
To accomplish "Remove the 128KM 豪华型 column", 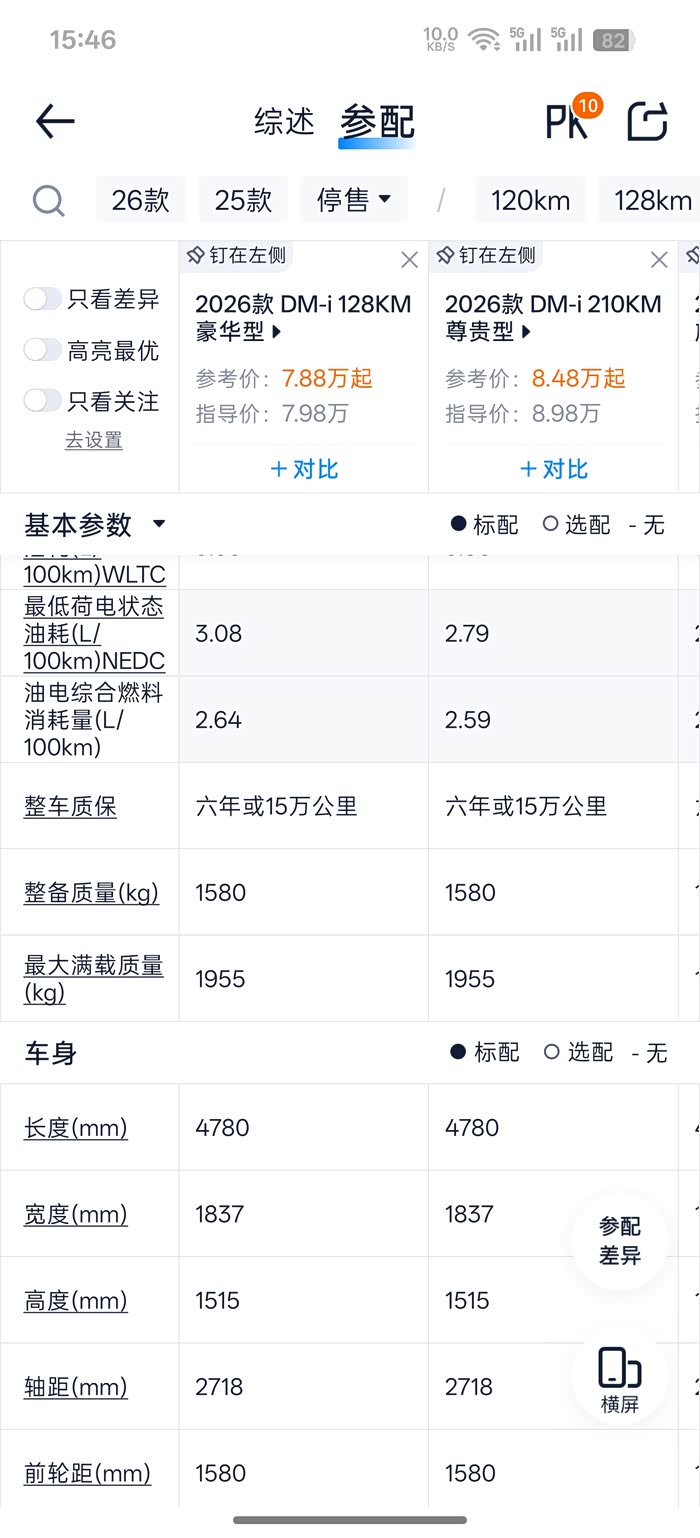I will coord(409,260).
